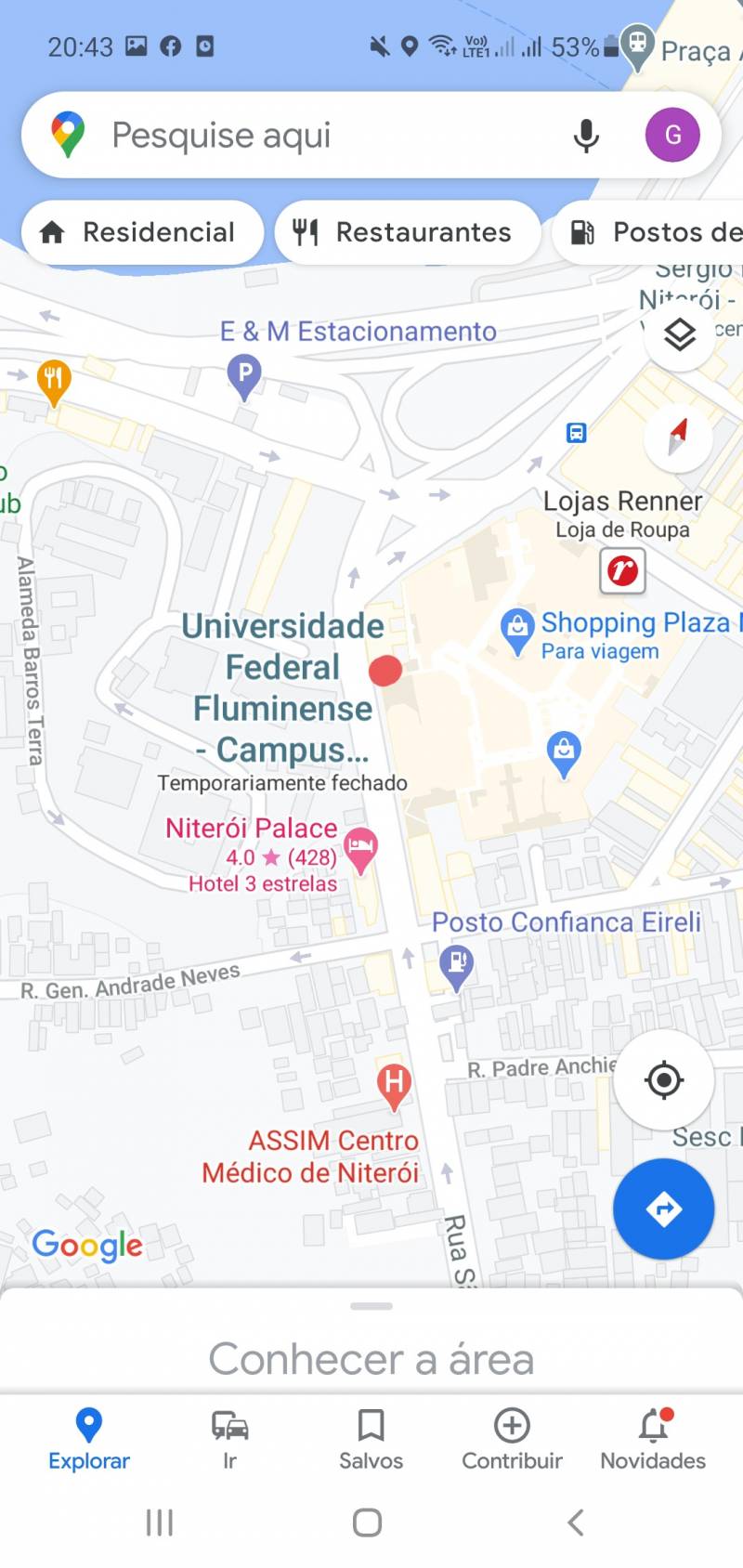Open Posto Confianca Eireli place marker
The width and height of the screenshot is (743, 1568).
pyautogui.click(x=456, y=967)
